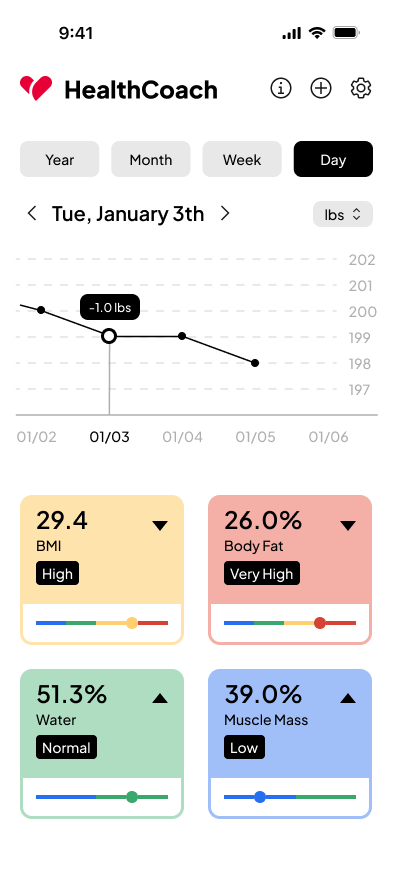Viewport: 393px width, 874px height.
Task: Switch to the Year view
Action: pos(60,159)
